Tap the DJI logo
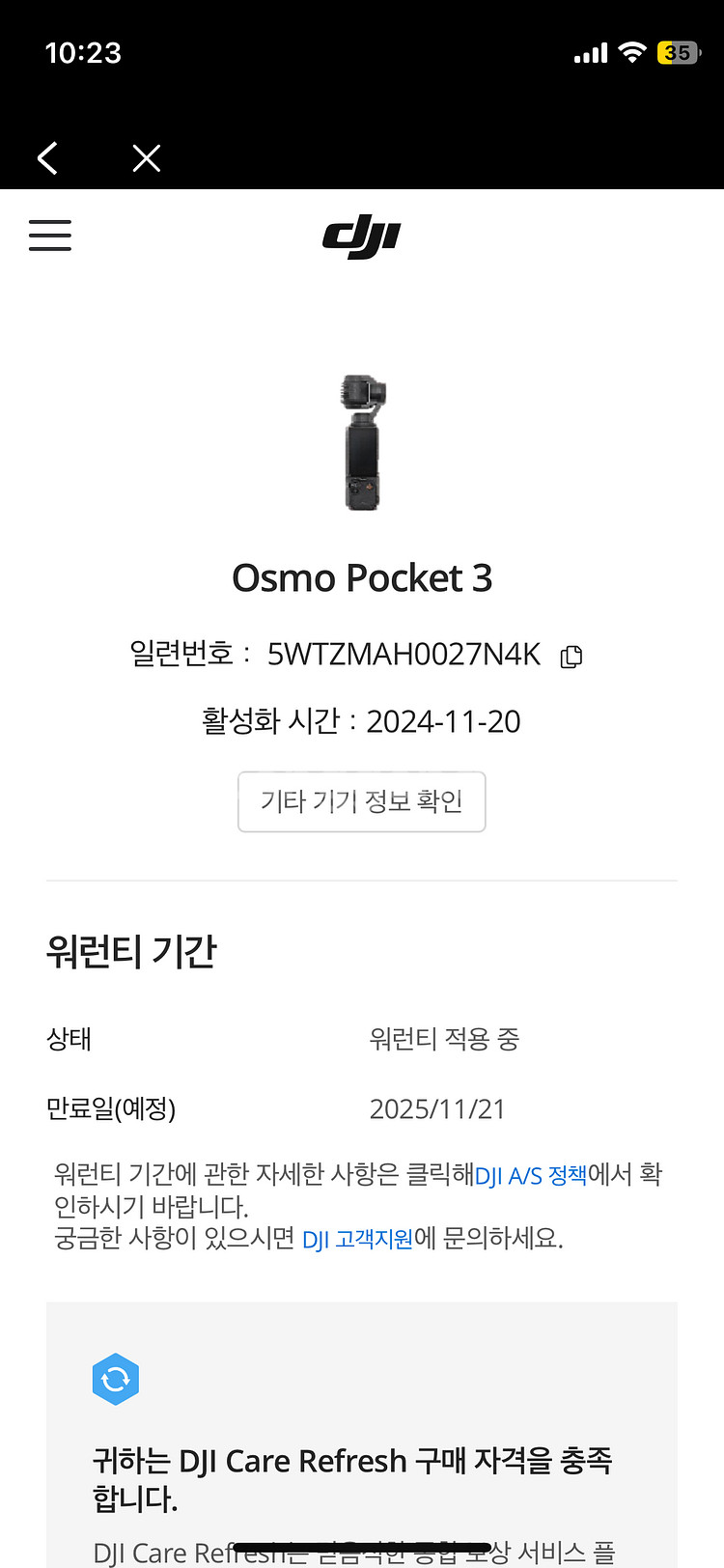724x1568 pixels. 362,237
